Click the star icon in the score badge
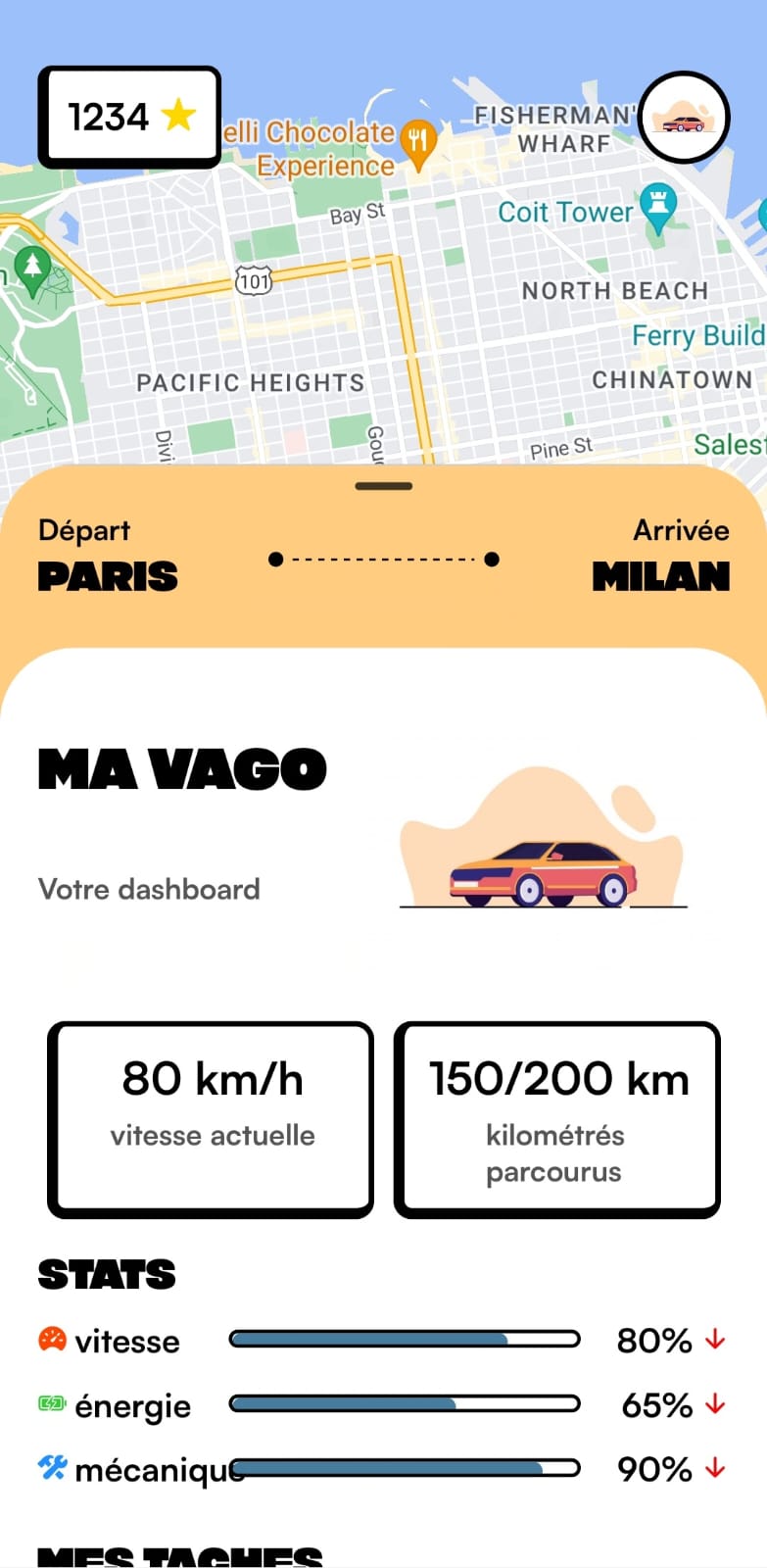767x1568 pixels. [x=177, y=115]
